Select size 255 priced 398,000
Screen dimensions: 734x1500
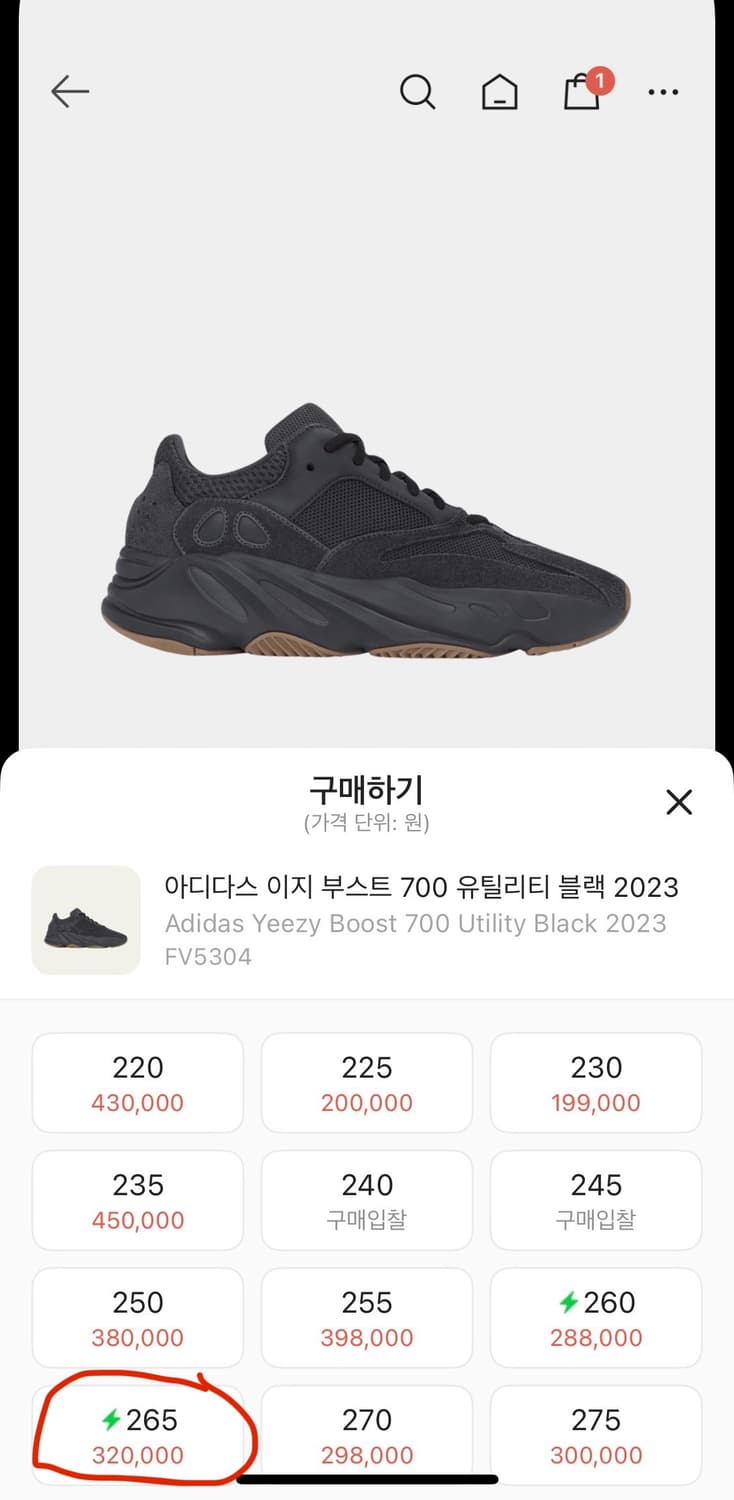366,1317
